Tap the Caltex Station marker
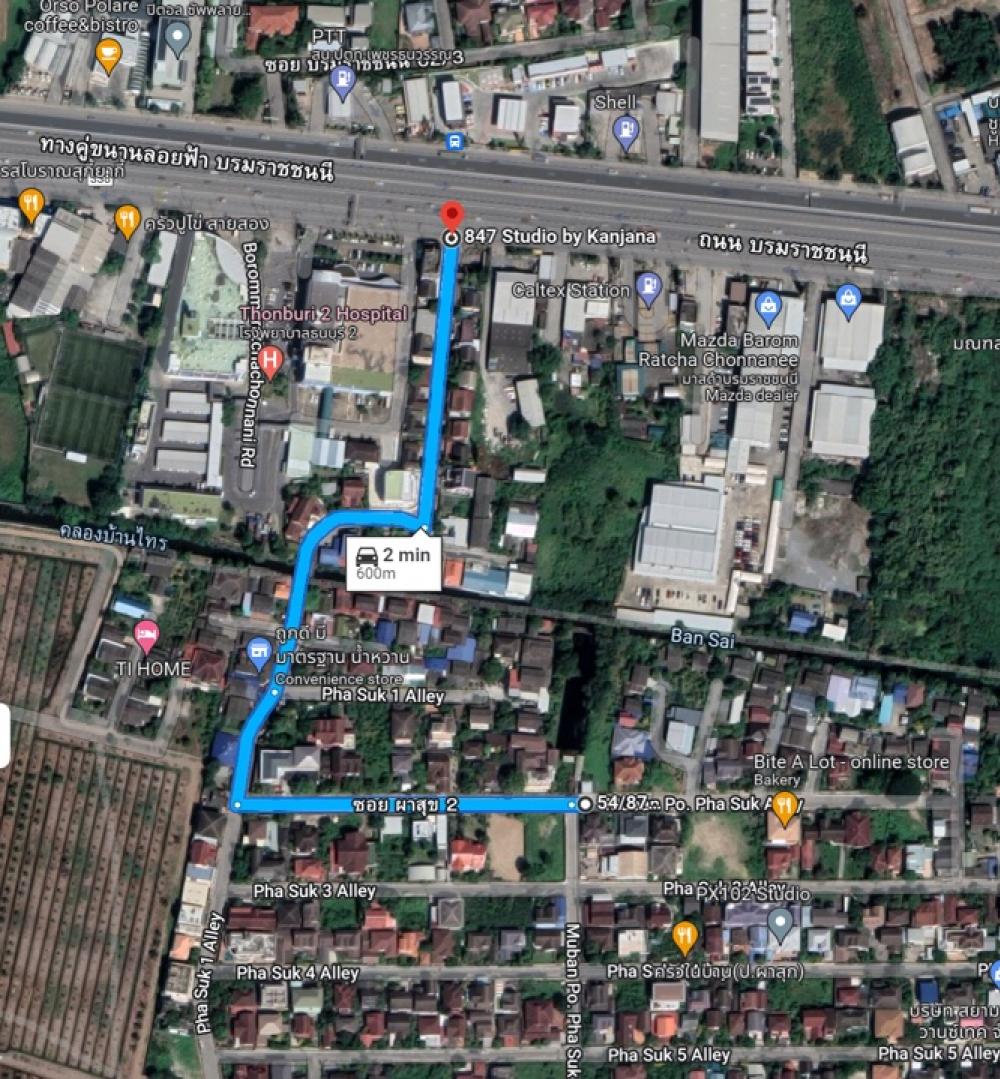 pyautogui.click(x=649, y=288)
